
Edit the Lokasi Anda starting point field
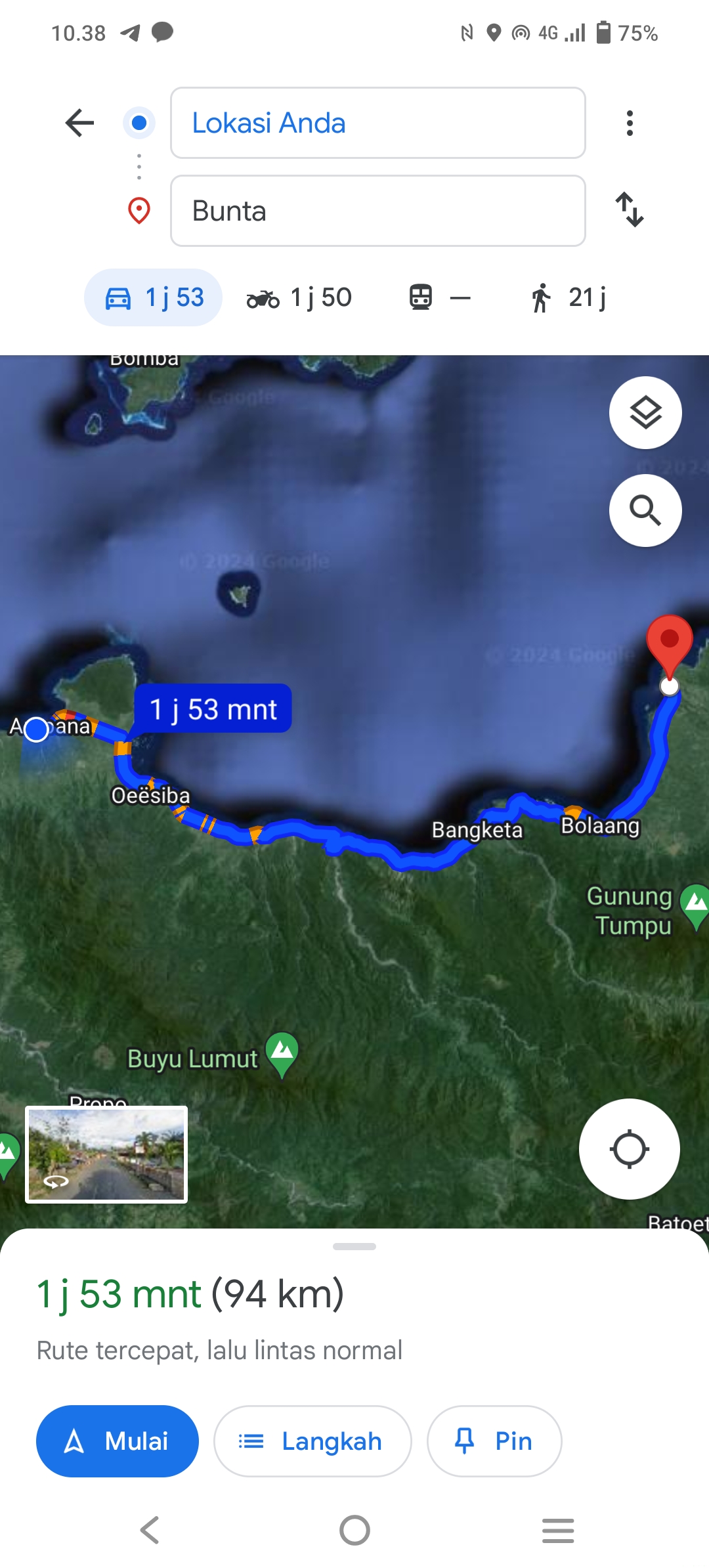(x=377, y=123)
